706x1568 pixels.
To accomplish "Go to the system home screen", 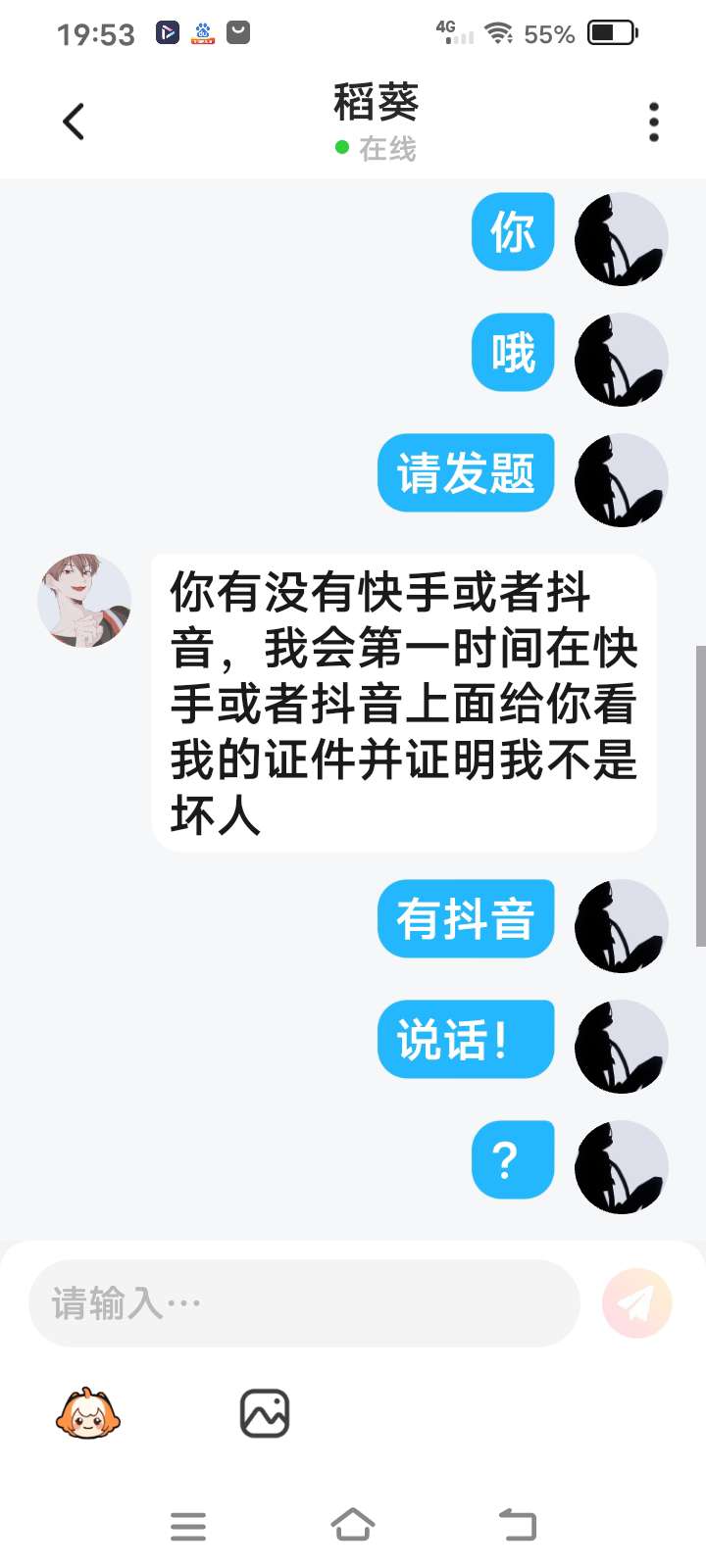I will [353, 1525].
